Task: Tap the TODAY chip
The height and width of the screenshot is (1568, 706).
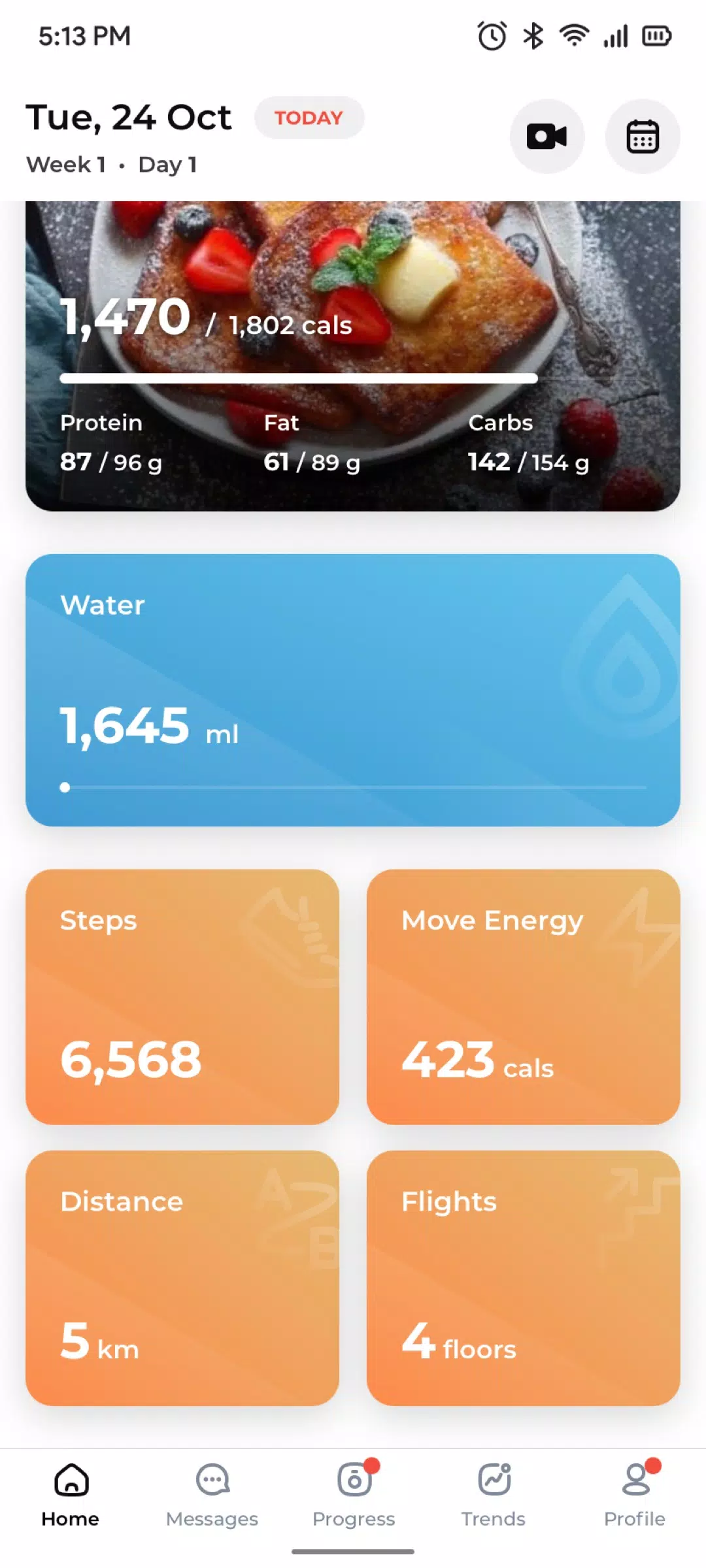Action: [309, 118]
